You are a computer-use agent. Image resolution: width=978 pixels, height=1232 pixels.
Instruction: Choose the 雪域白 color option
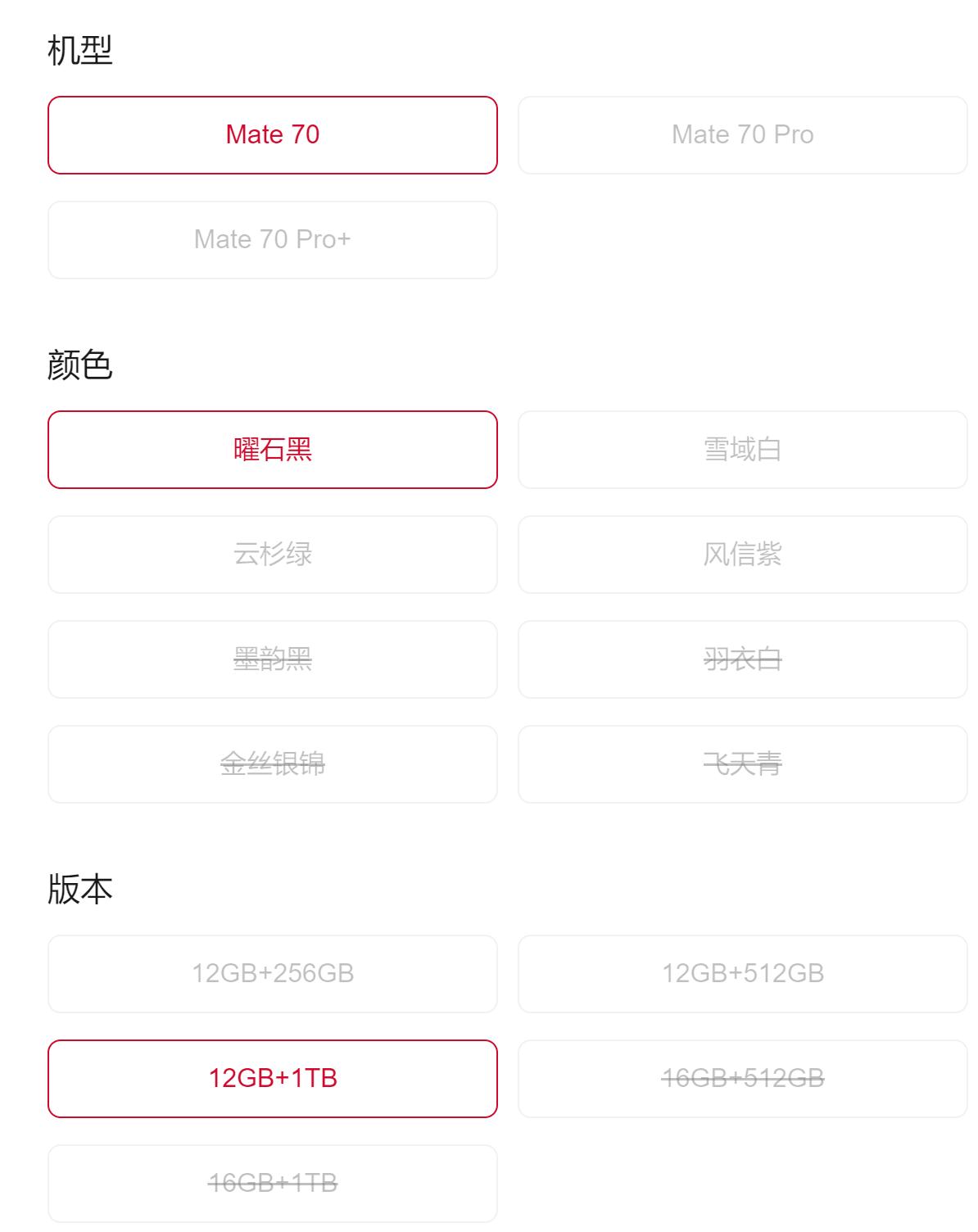(742, 450)
